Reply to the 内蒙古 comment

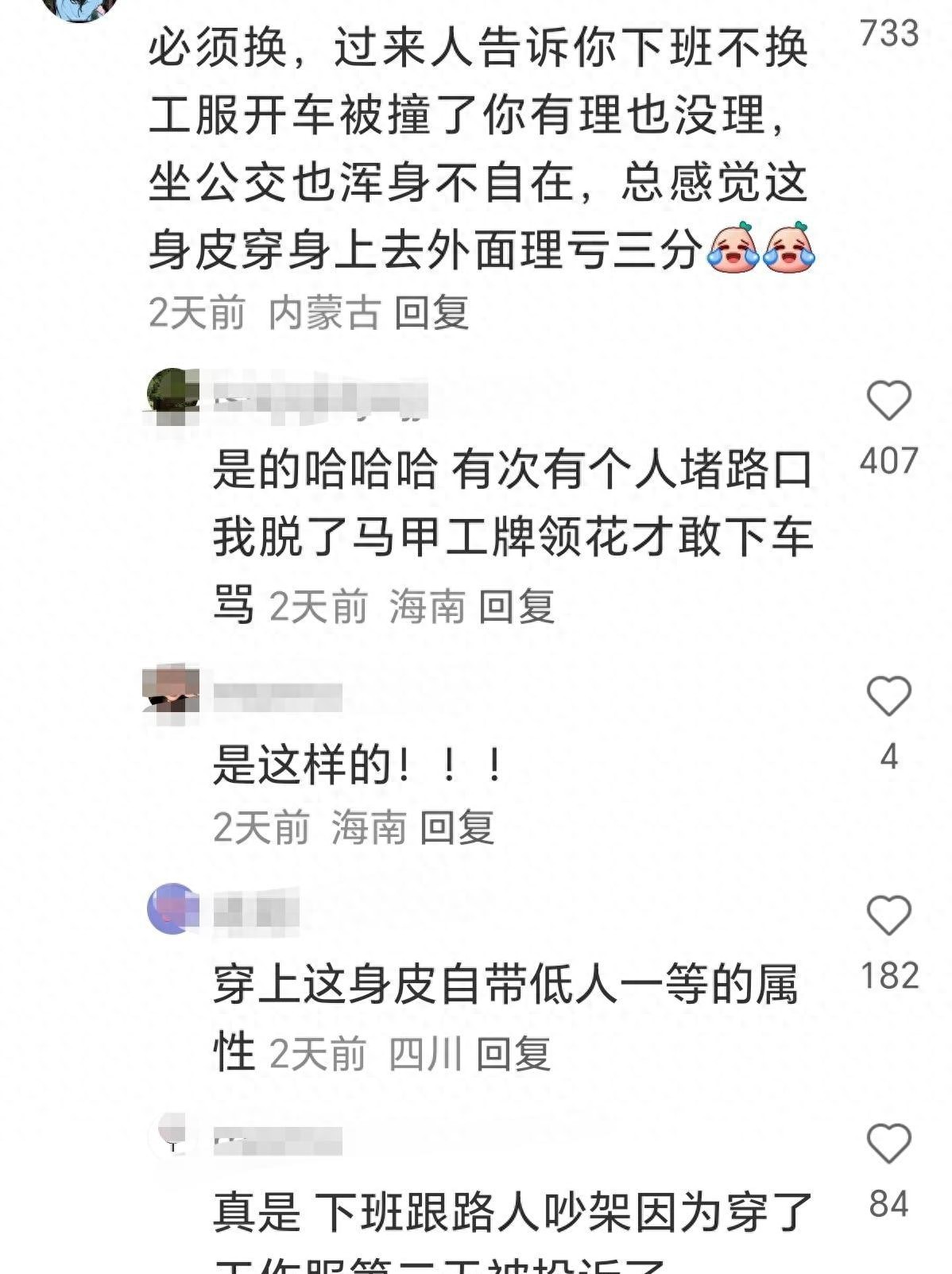click(431, 312)
